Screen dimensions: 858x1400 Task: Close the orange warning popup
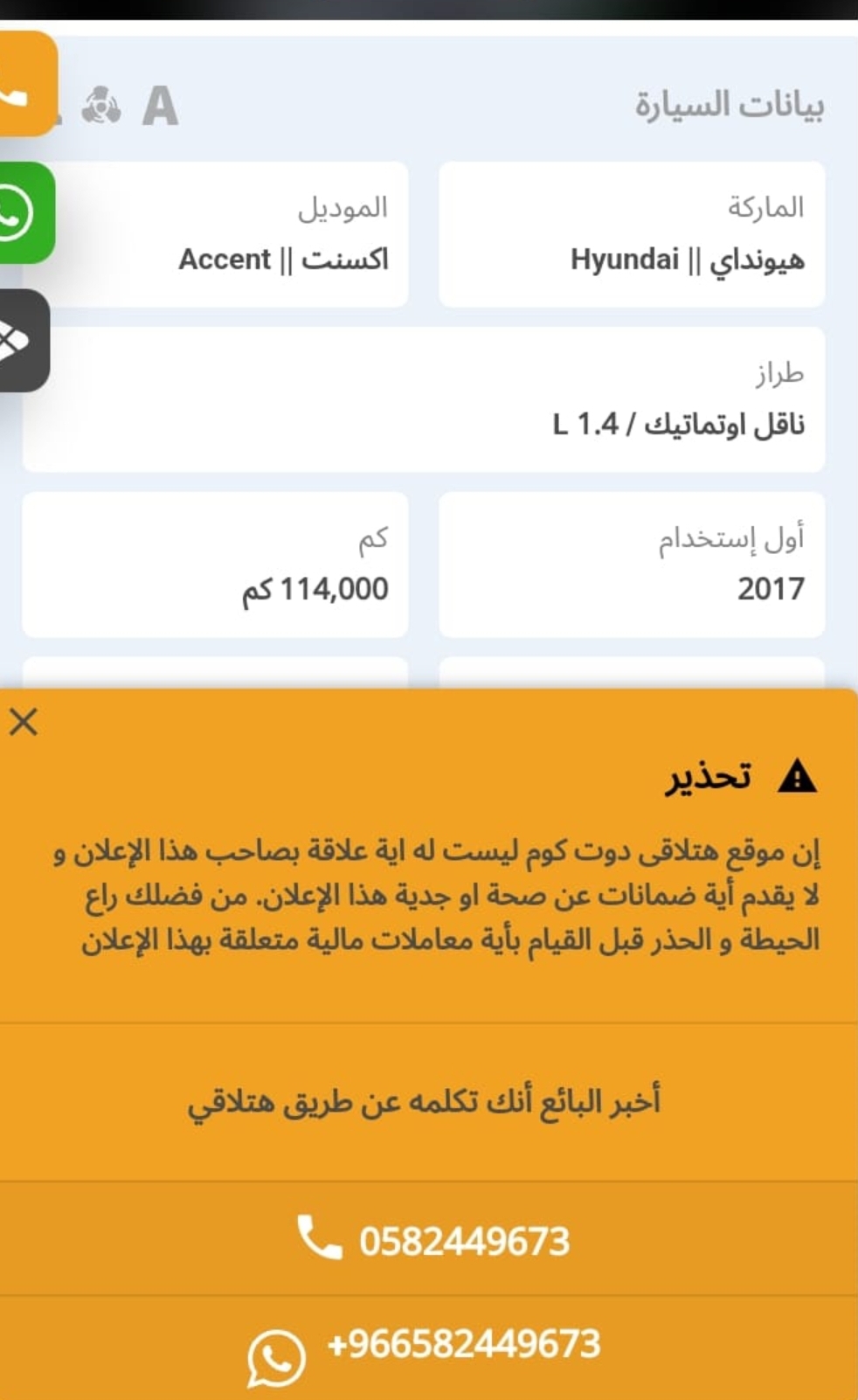24,723
